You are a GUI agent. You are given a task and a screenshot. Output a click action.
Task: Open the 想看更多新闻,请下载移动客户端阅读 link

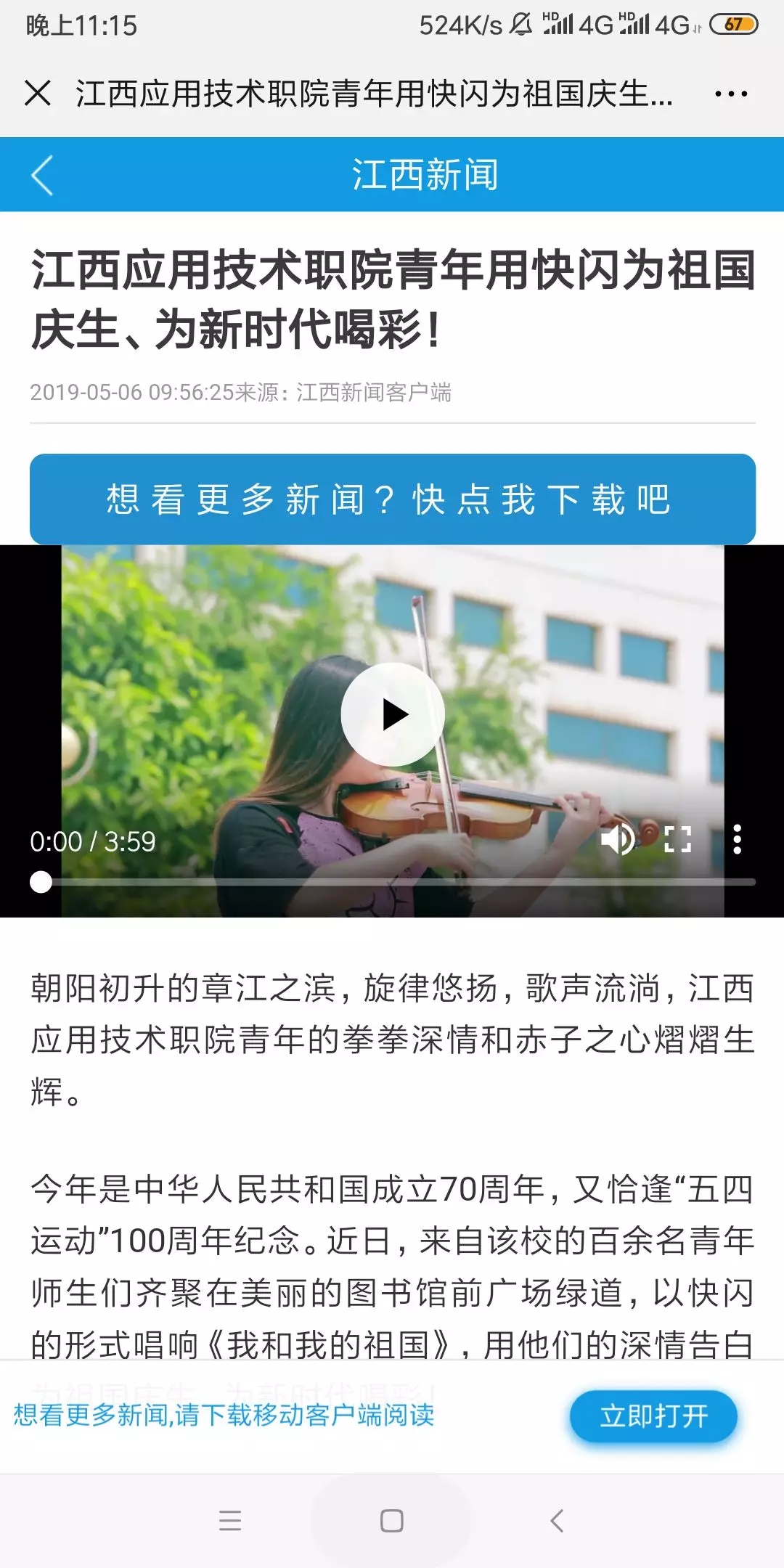[224, 1415]
